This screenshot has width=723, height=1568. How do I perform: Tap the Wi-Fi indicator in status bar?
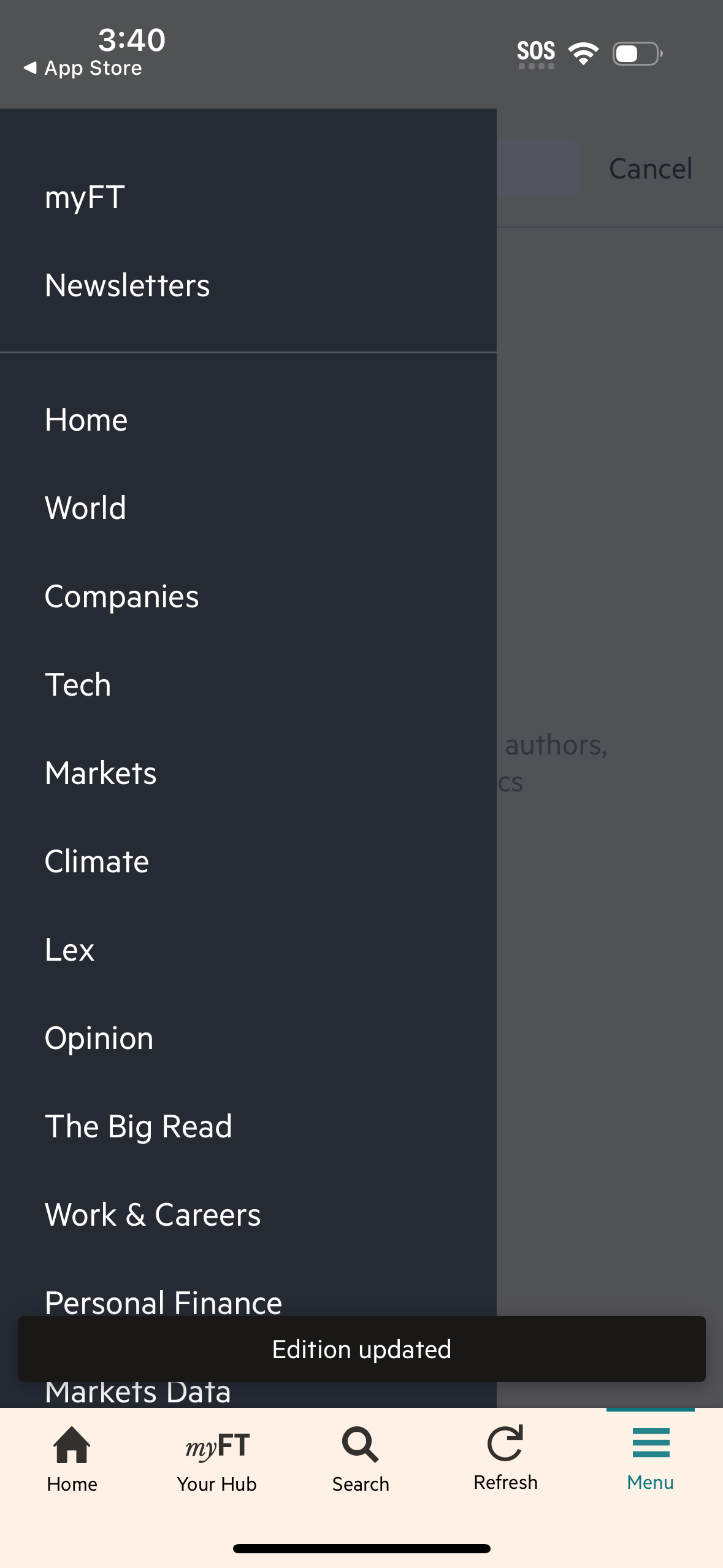point(582,53)
